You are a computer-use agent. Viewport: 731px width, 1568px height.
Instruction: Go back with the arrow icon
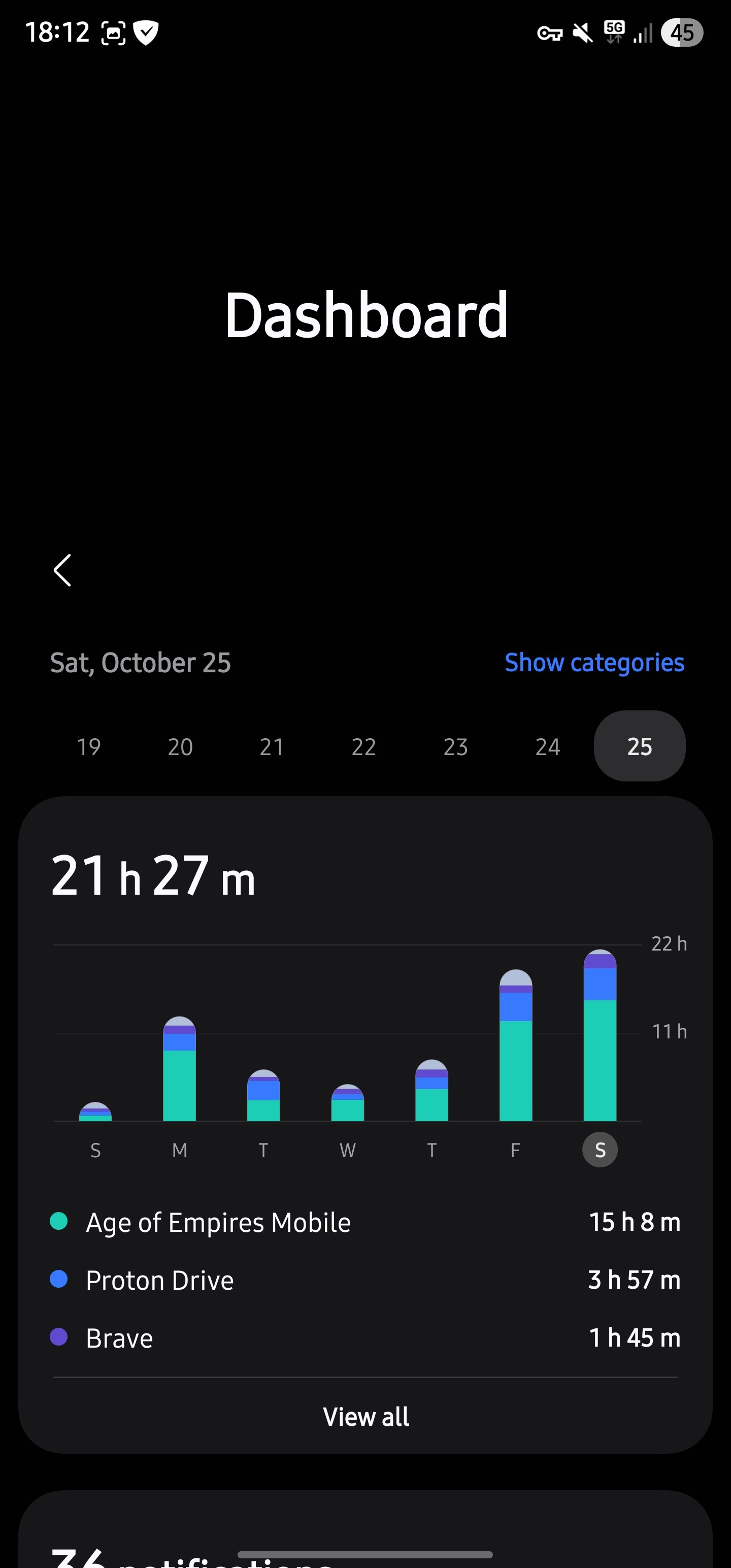pyautogui.click(x=62, y=570)
